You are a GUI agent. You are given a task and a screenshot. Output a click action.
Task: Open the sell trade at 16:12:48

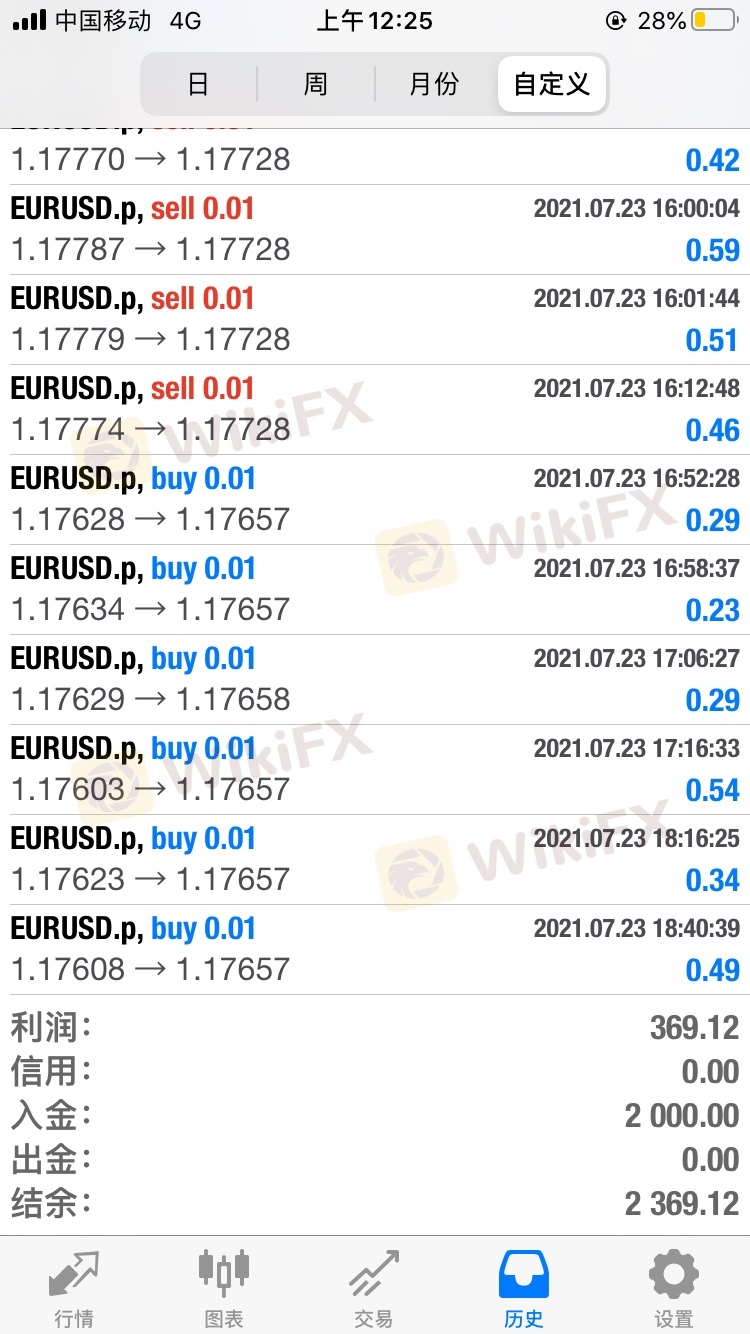click(x=375, y=409)
